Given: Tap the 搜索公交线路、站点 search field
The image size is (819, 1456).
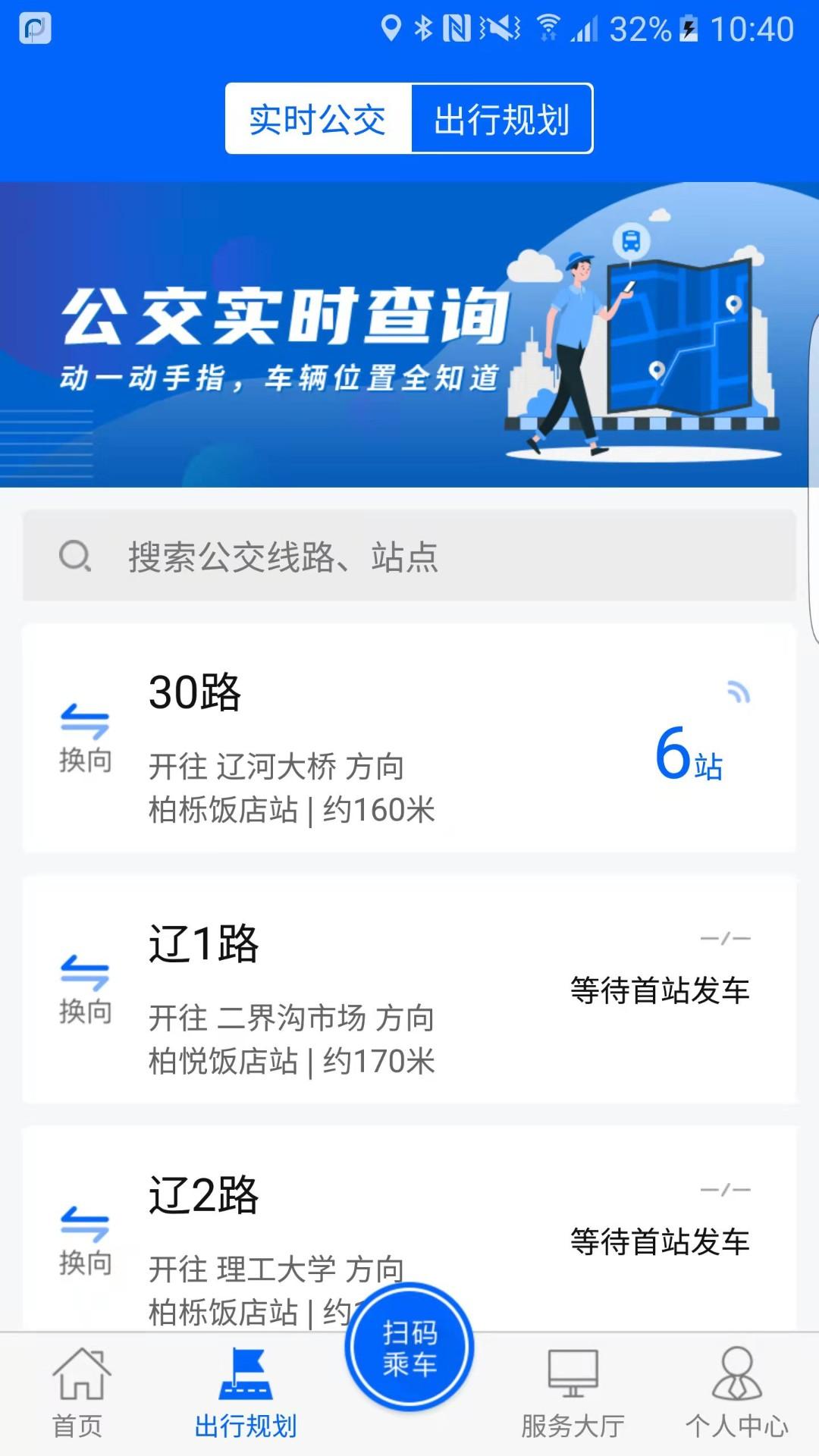Looking at the screenshot, I should coord(409,556).
